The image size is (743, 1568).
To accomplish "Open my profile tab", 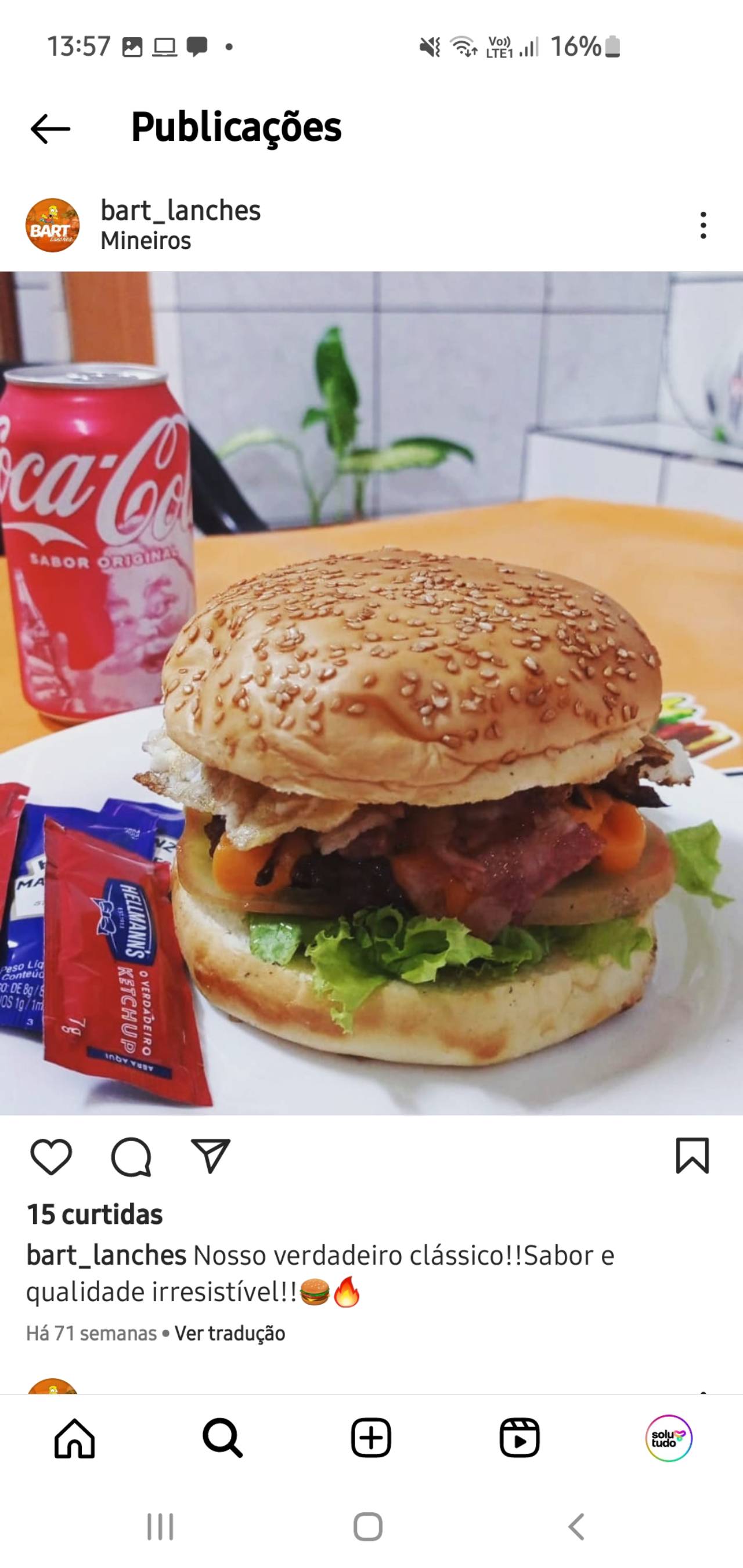I will pos(668,1438).
